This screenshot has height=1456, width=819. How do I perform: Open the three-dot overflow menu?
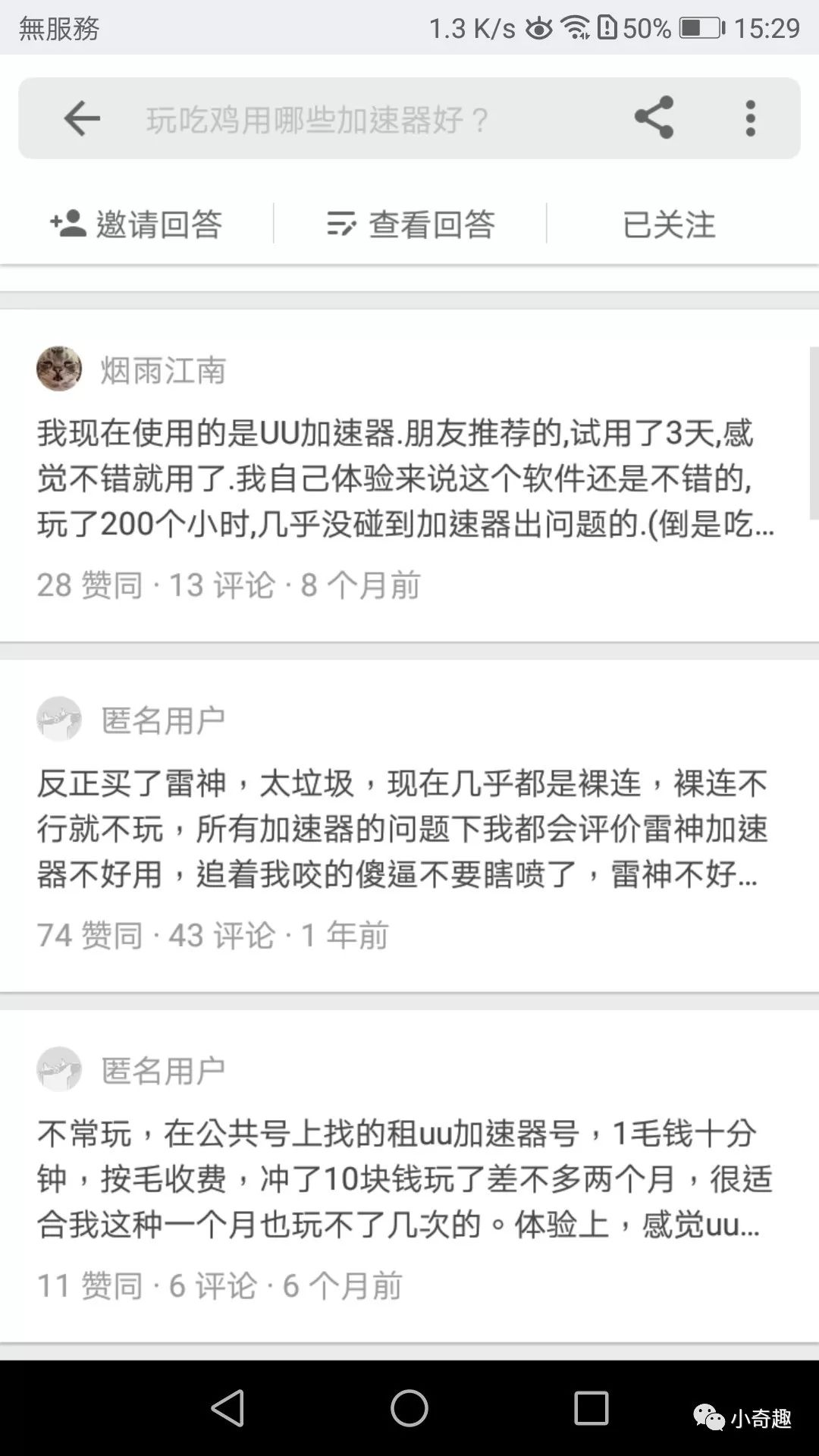click(750, 119)
